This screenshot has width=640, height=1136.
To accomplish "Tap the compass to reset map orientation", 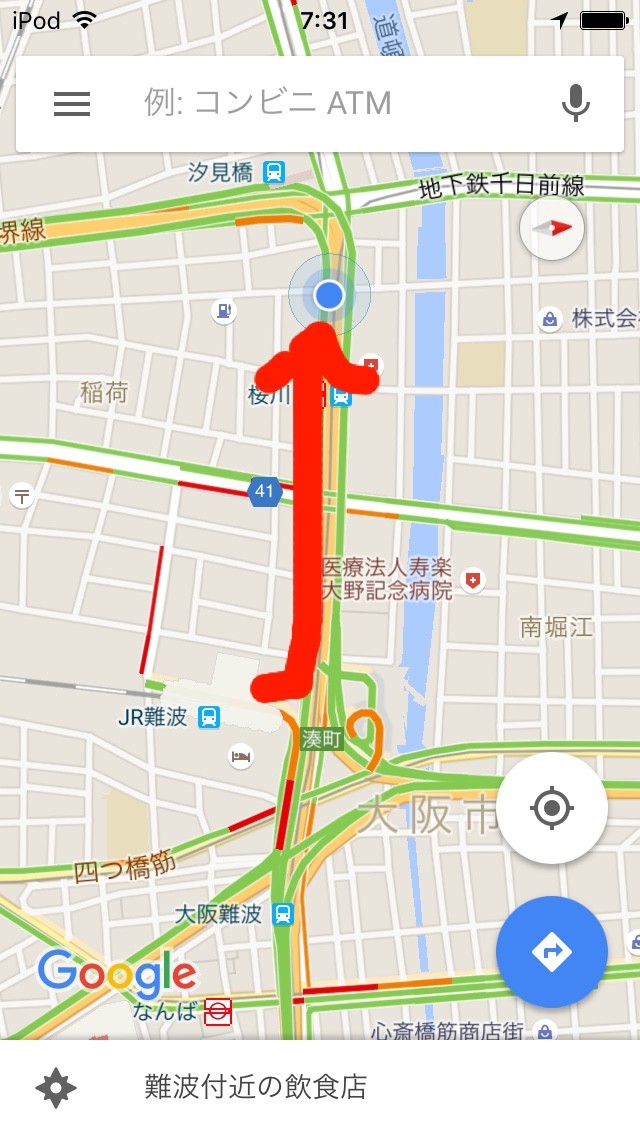I will (552, 228).
